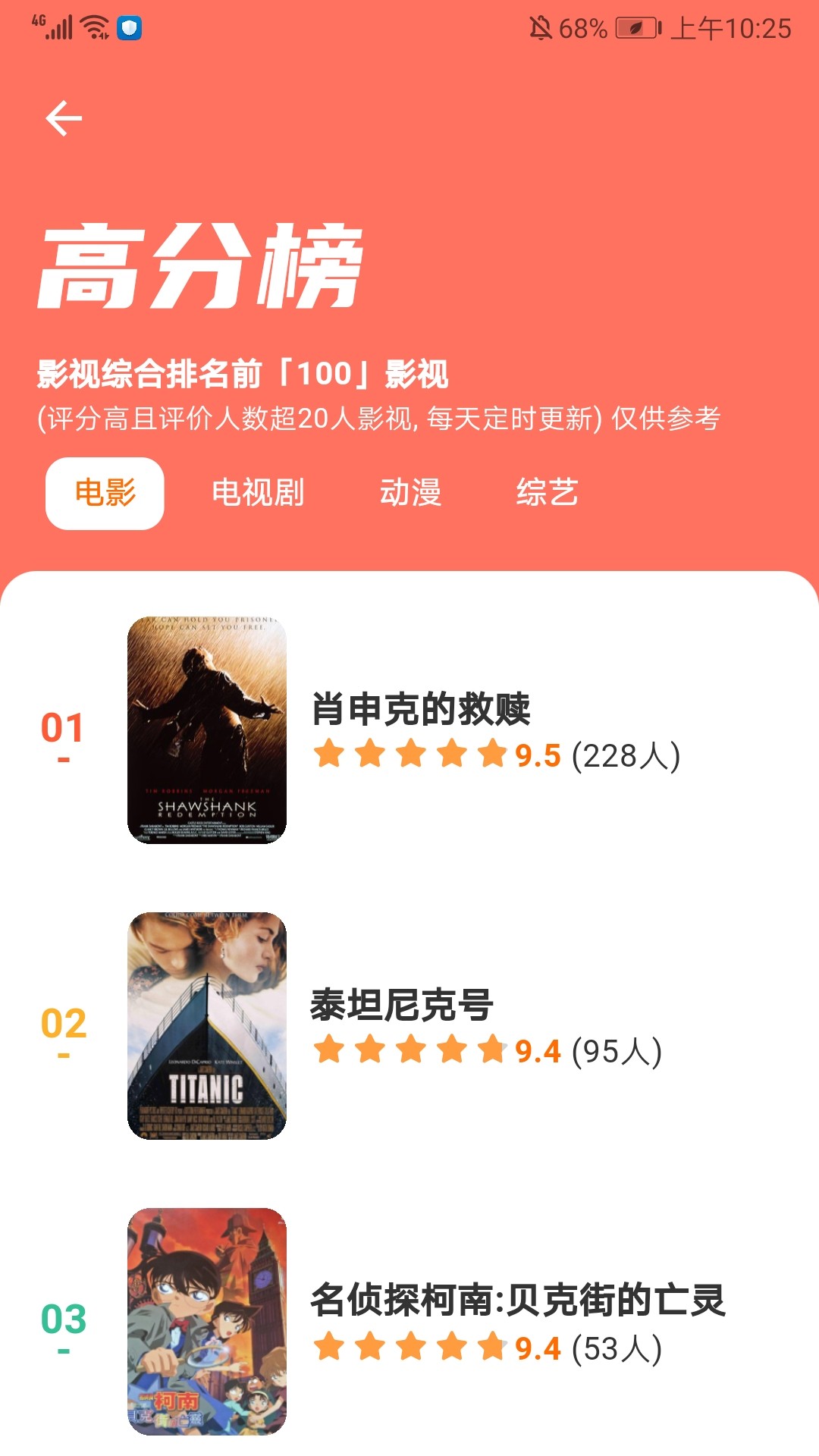Switch to the 电视剧 tab

[259, 493]
